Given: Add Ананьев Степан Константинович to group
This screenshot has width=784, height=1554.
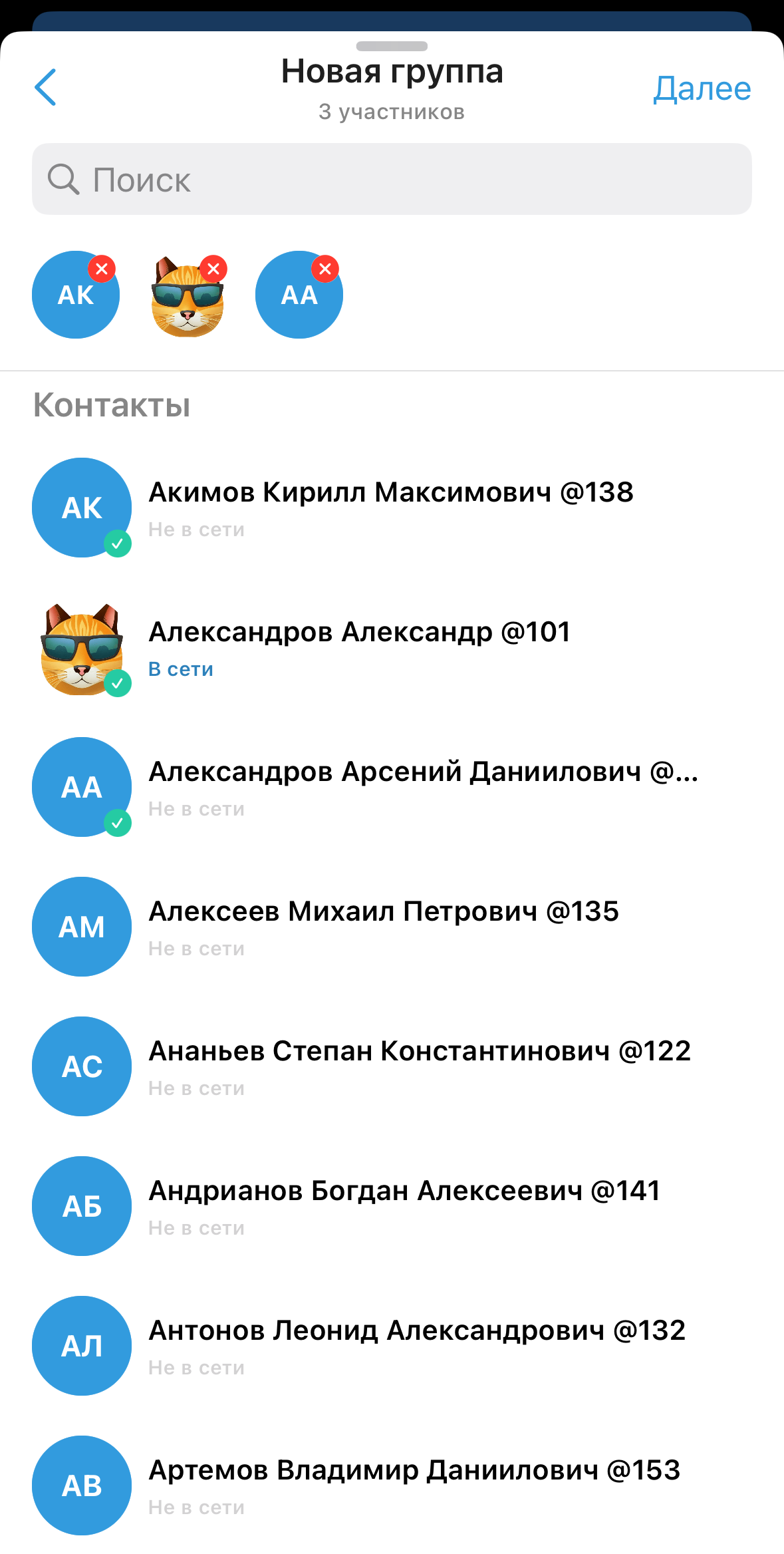Looking at the screenshot, I should [391, 1066].
